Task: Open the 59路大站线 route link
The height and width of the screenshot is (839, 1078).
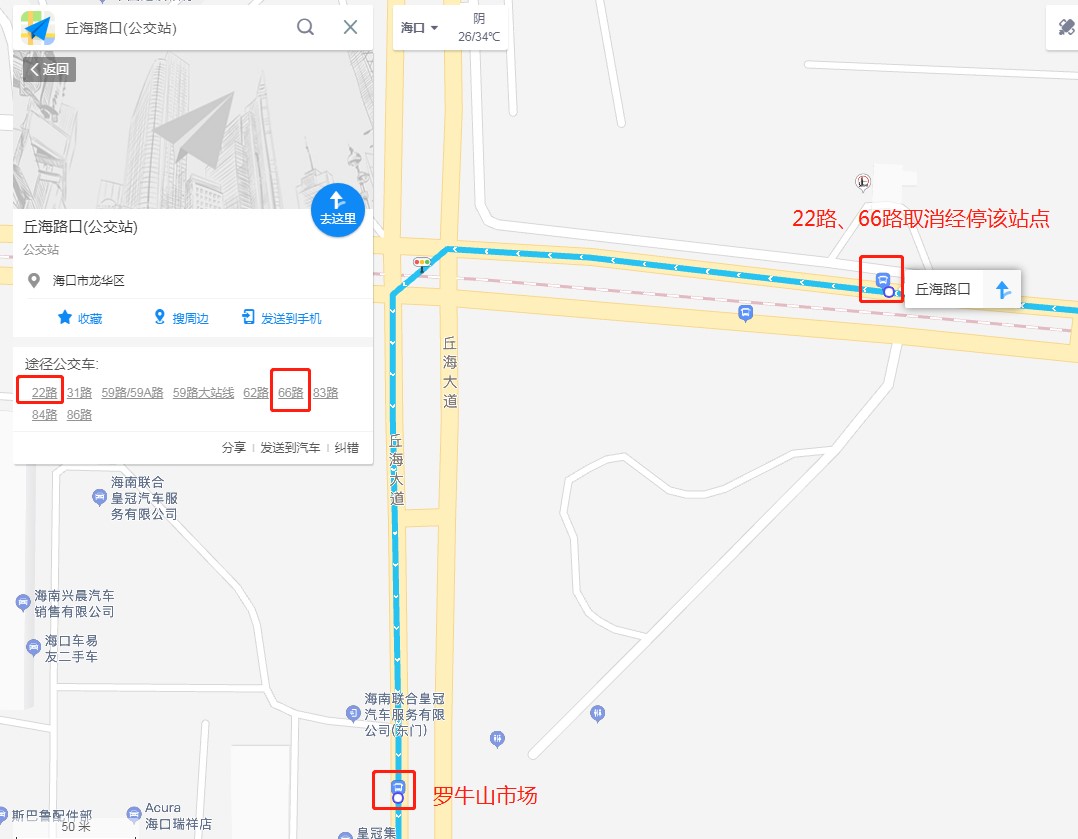Action: coord(203,393)
